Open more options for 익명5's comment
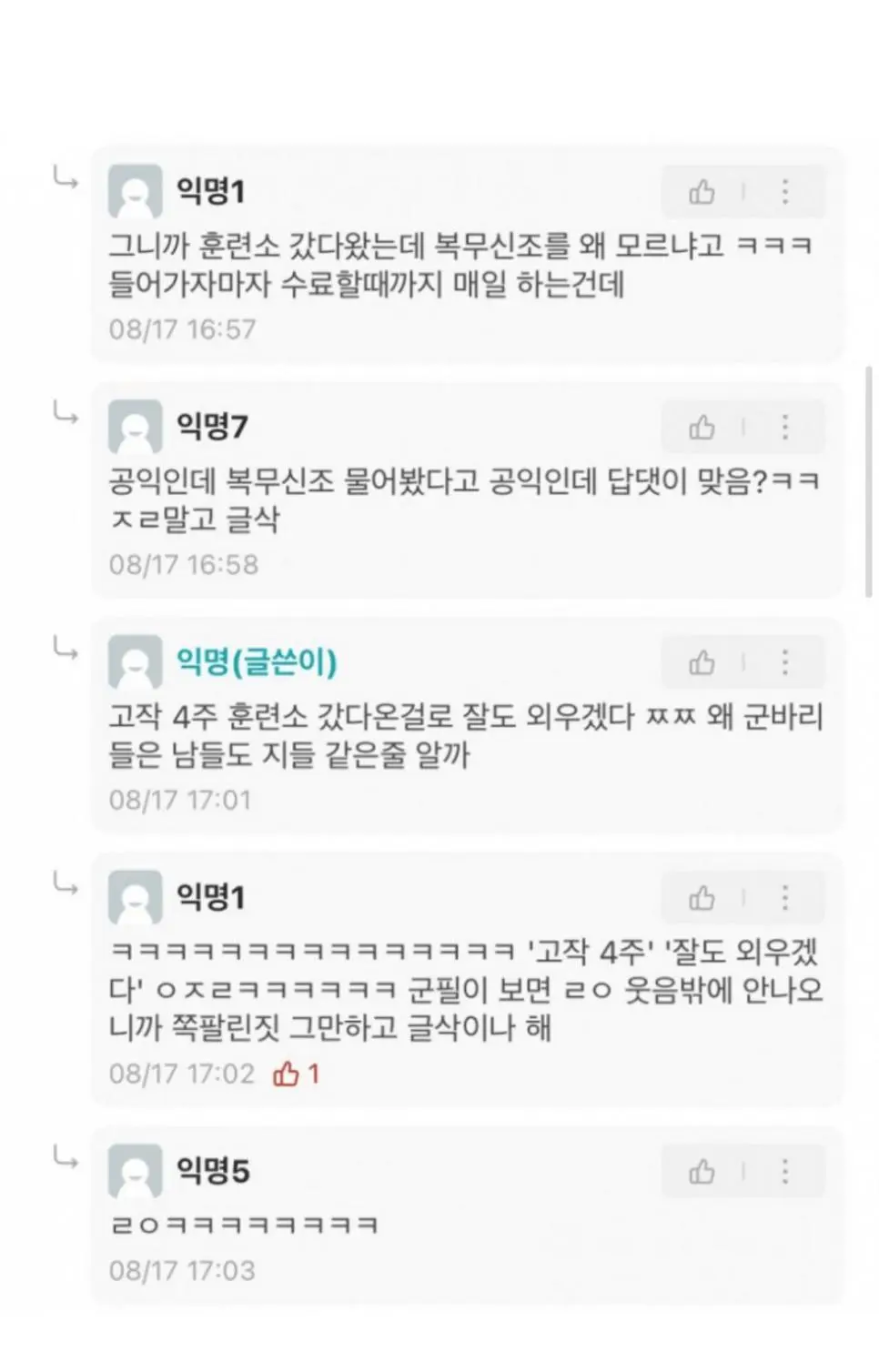The width and height of the screenshot is (879, 1372). 784,1171
